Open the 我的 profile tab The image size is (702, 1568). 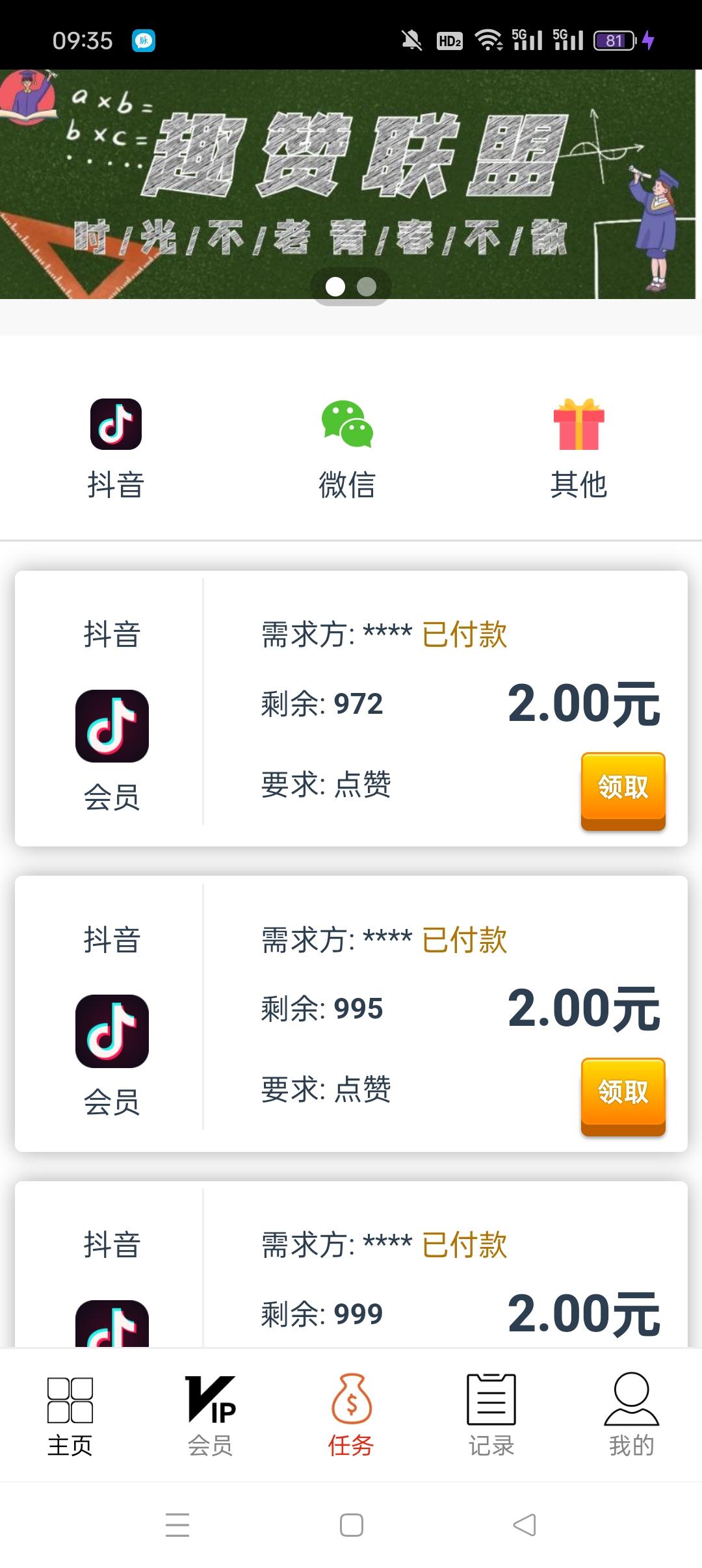point(632,1416)
